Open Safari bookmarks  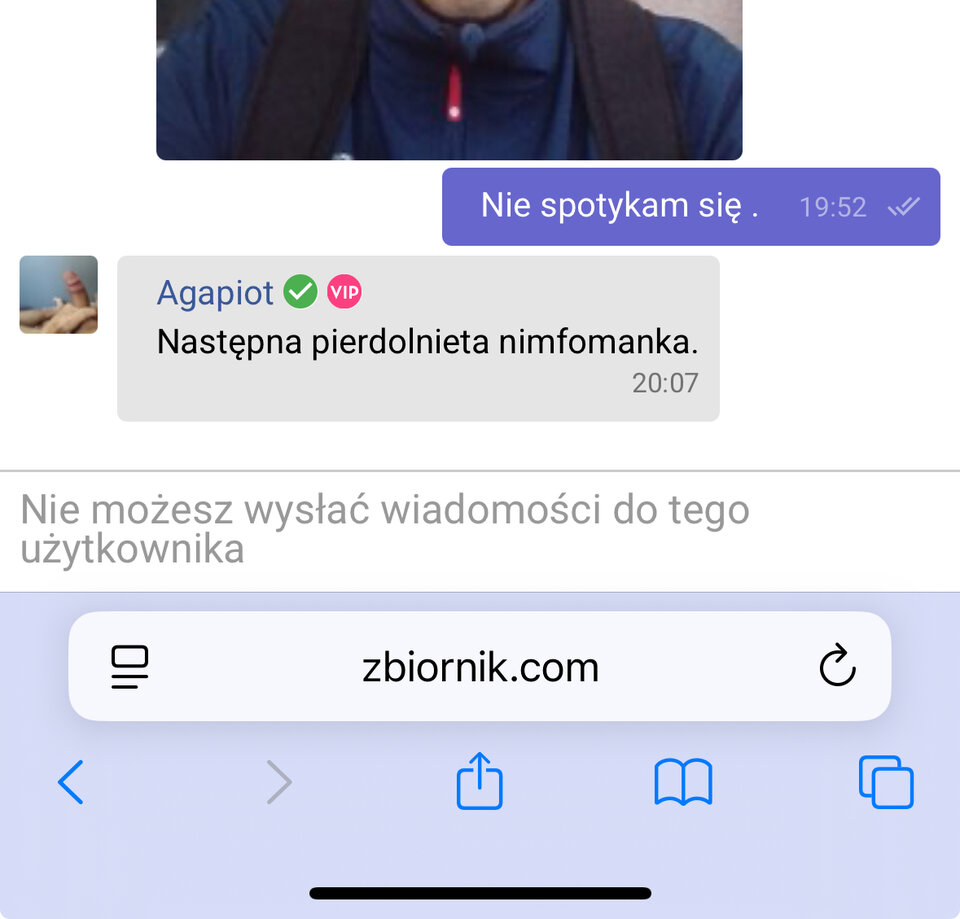coord(683,782)
